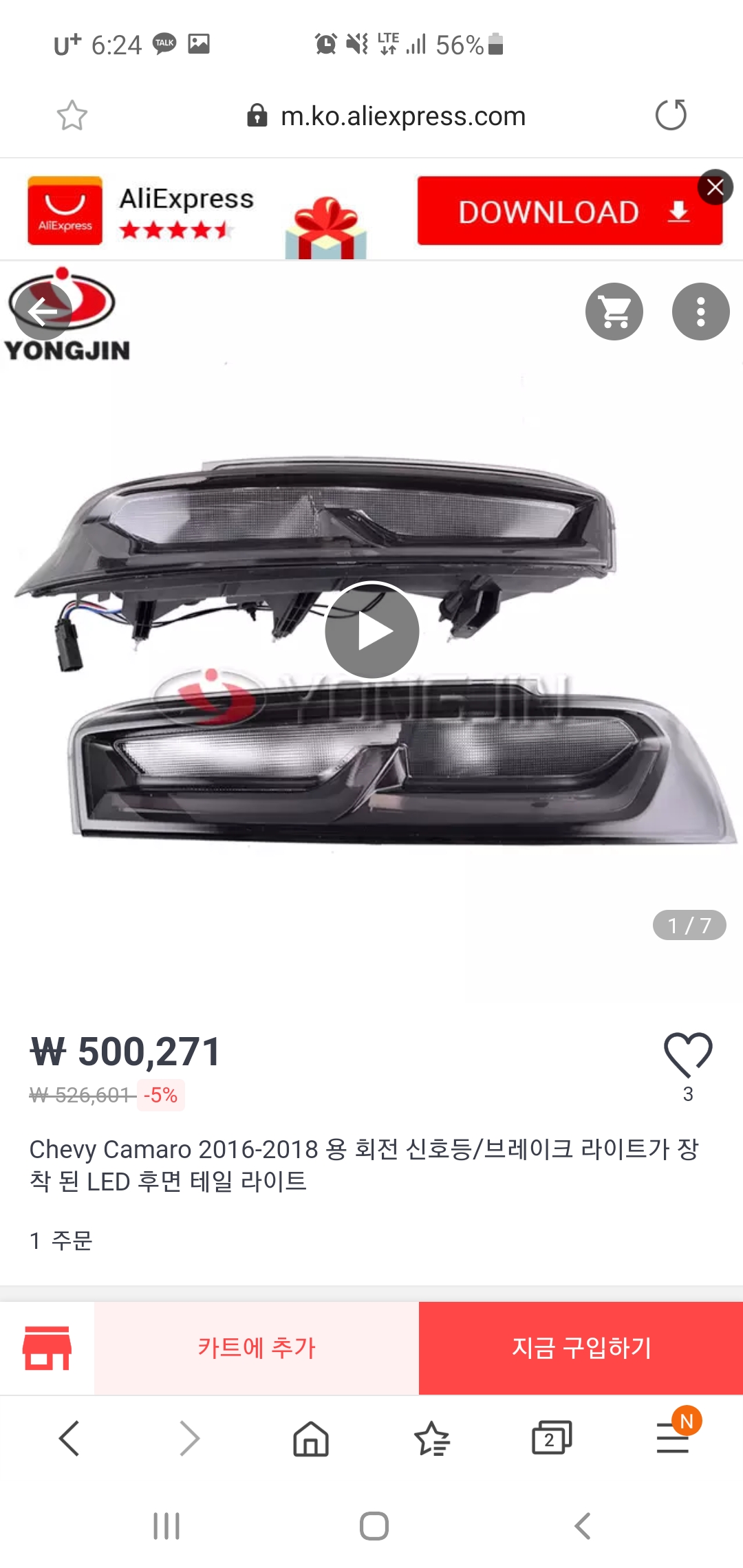Viewport: 743px width, 1568px height.
Task: Tap the m.ko.aliexpress.com address bar
Action: [402, 116]
